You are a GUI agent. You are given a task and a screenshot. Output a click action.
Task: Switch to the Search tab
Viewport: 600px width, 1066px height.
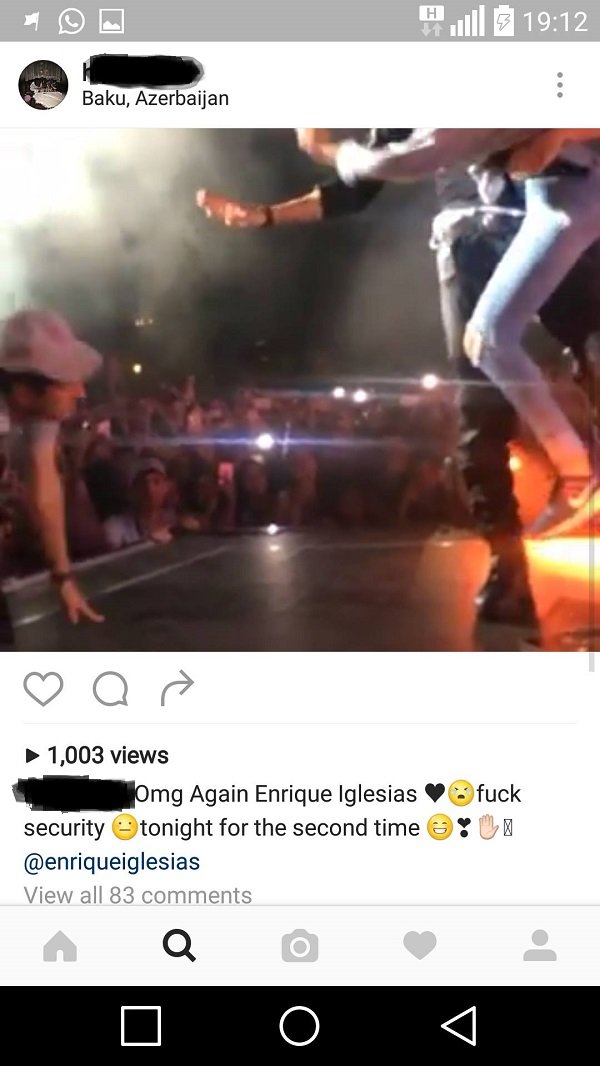[179, 946]
